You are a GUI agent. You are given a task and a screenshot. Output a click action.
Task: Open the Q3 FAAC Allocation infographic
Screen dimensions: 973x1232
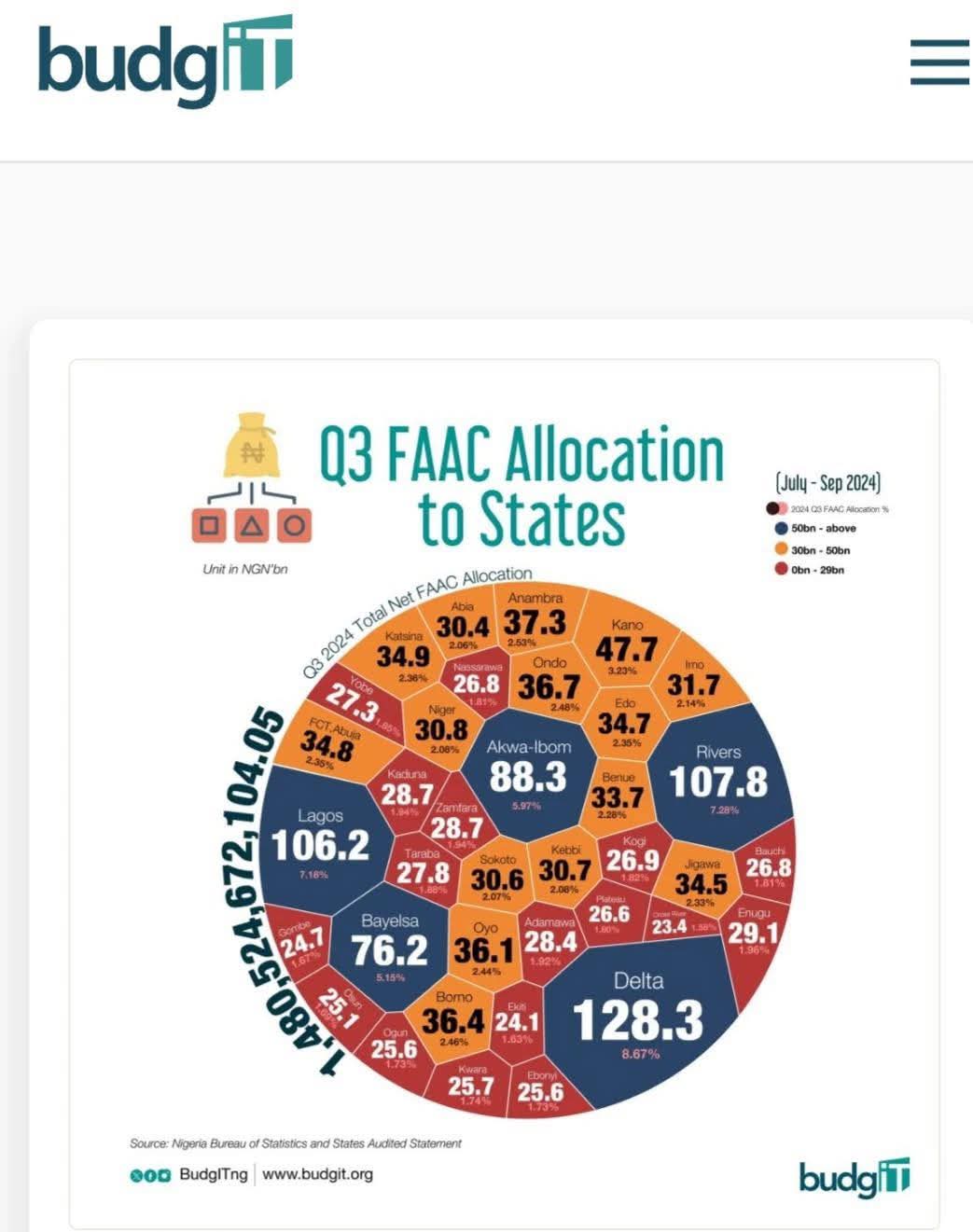point(504,793)
